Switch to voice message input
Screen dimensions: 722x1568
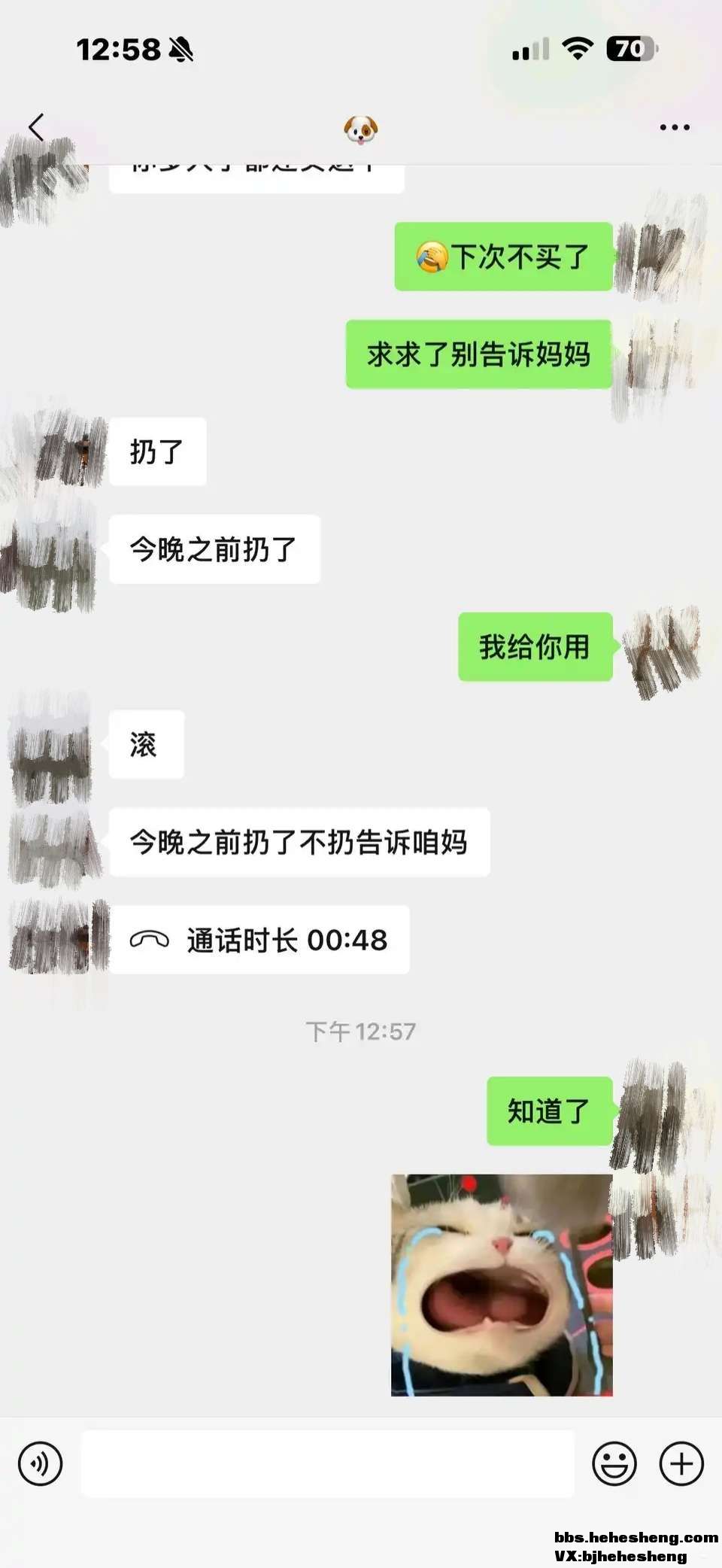pyautogui.click(x=40, y=1463)
